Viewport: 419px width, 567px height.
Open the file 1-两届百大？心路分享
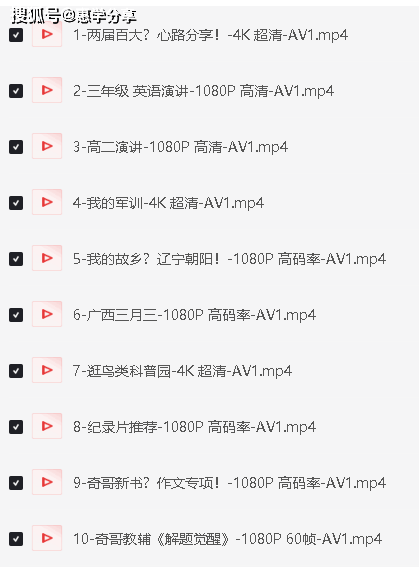pyautogui.click(x=210, y=35)
